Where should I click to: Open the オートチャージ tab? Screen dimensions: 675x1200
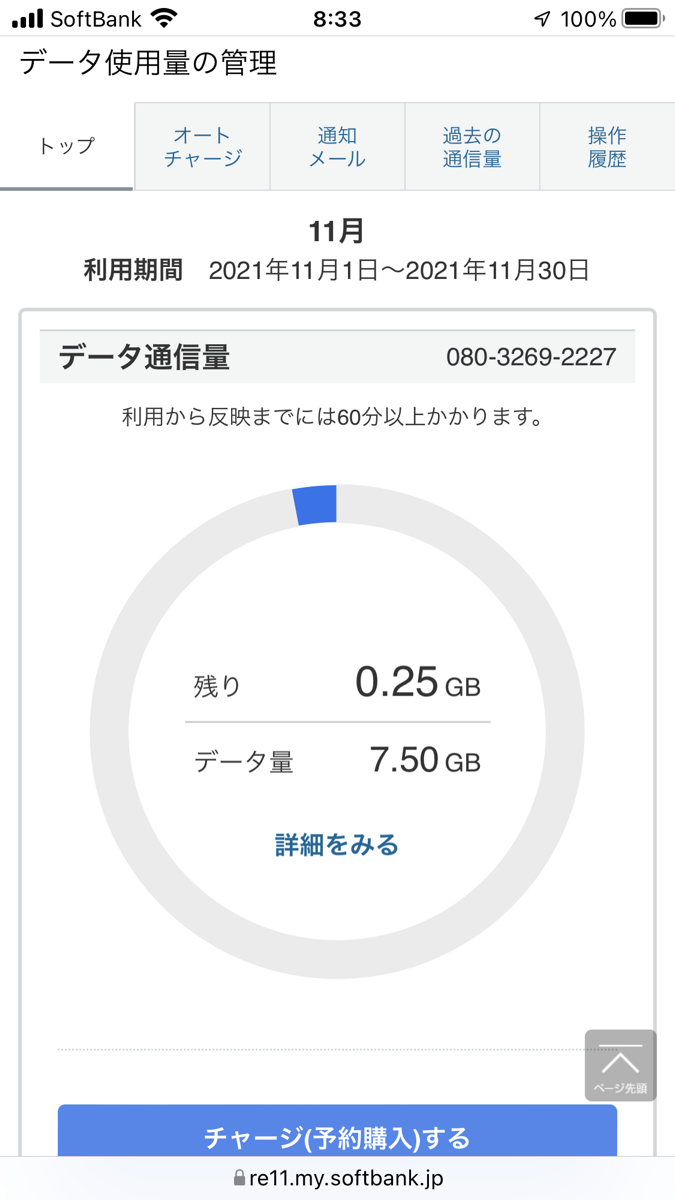(x=202, y=146)
